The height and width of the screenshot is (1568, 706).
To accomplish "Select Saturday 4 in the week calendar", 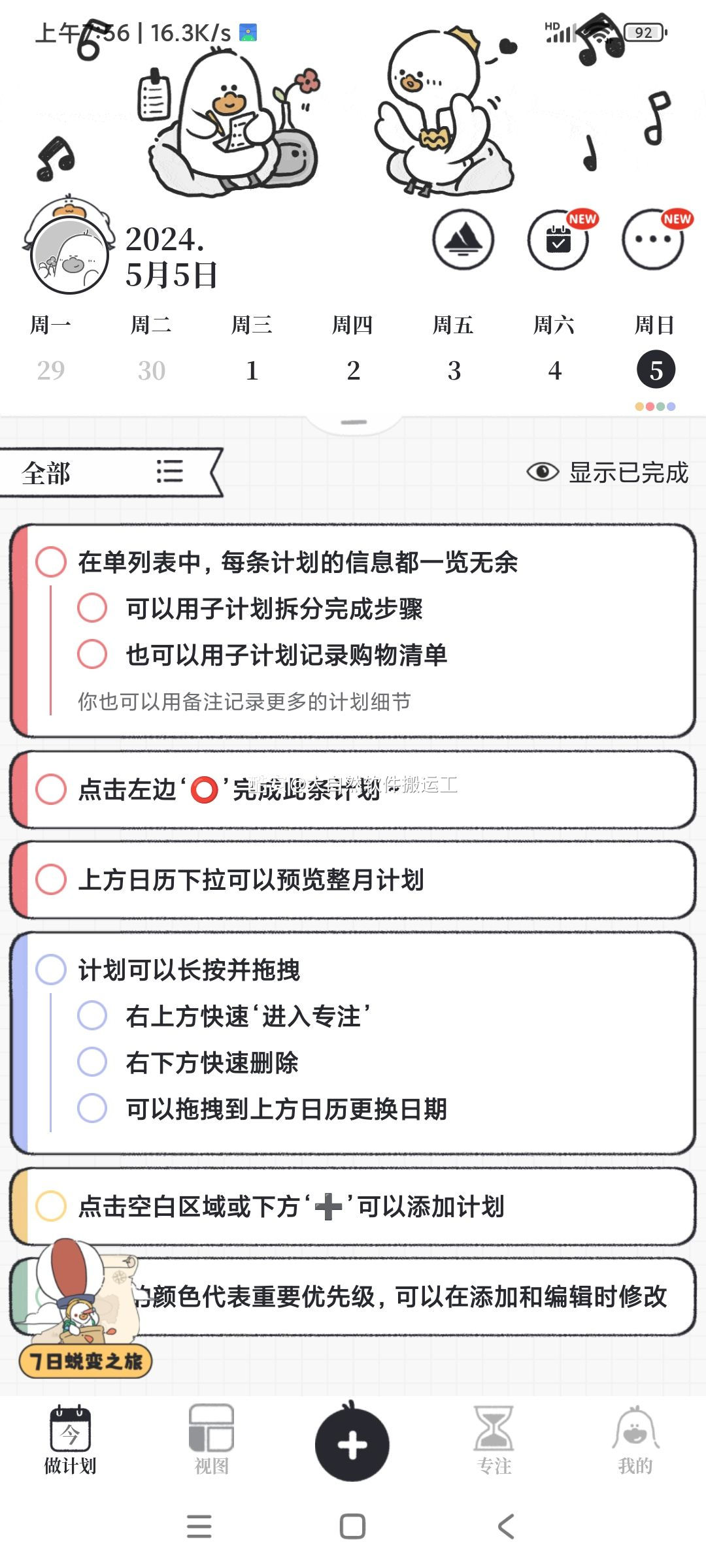I will click(x=554, y=370).
